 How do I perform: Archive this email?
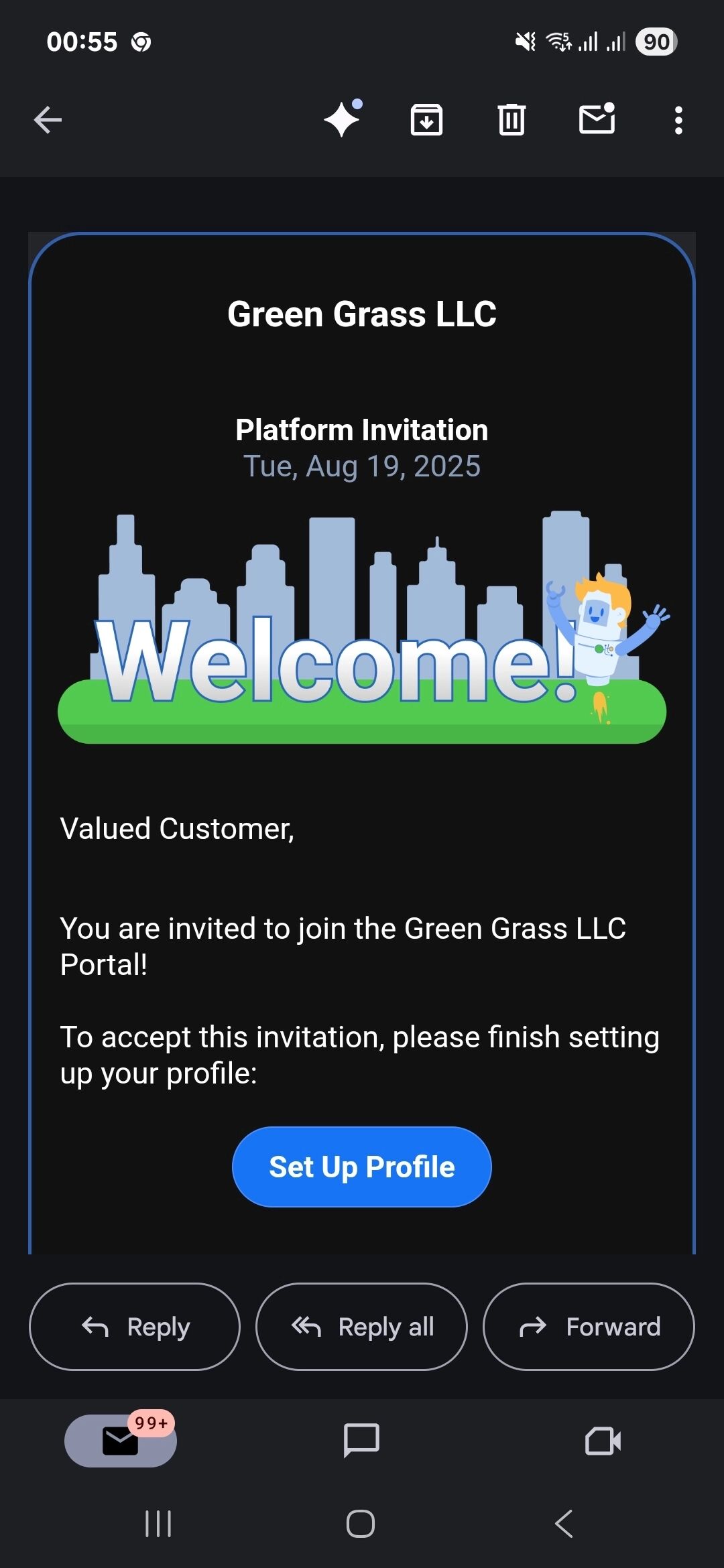click(426, 121)
